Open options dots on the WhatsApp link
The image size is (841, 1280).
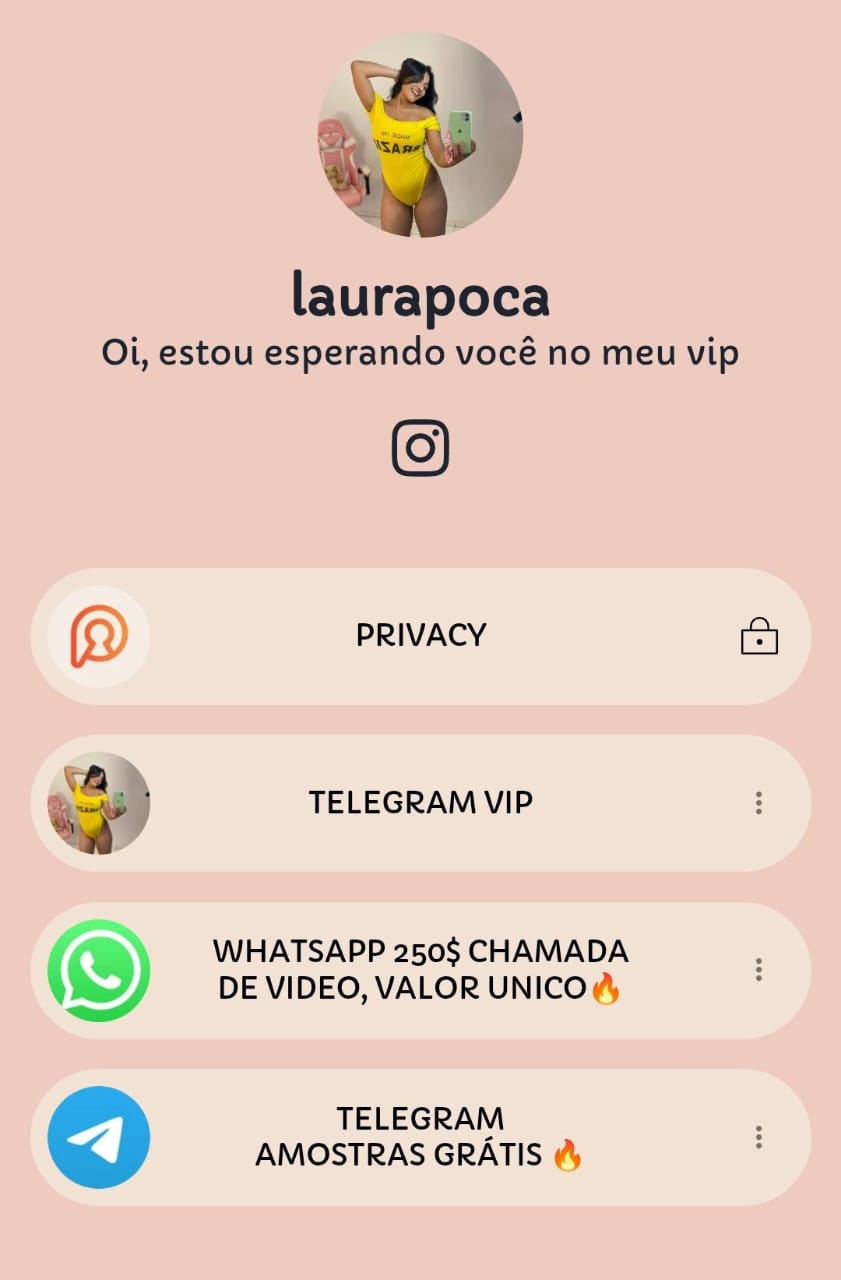pyautogui.click(x=759, y=970)
